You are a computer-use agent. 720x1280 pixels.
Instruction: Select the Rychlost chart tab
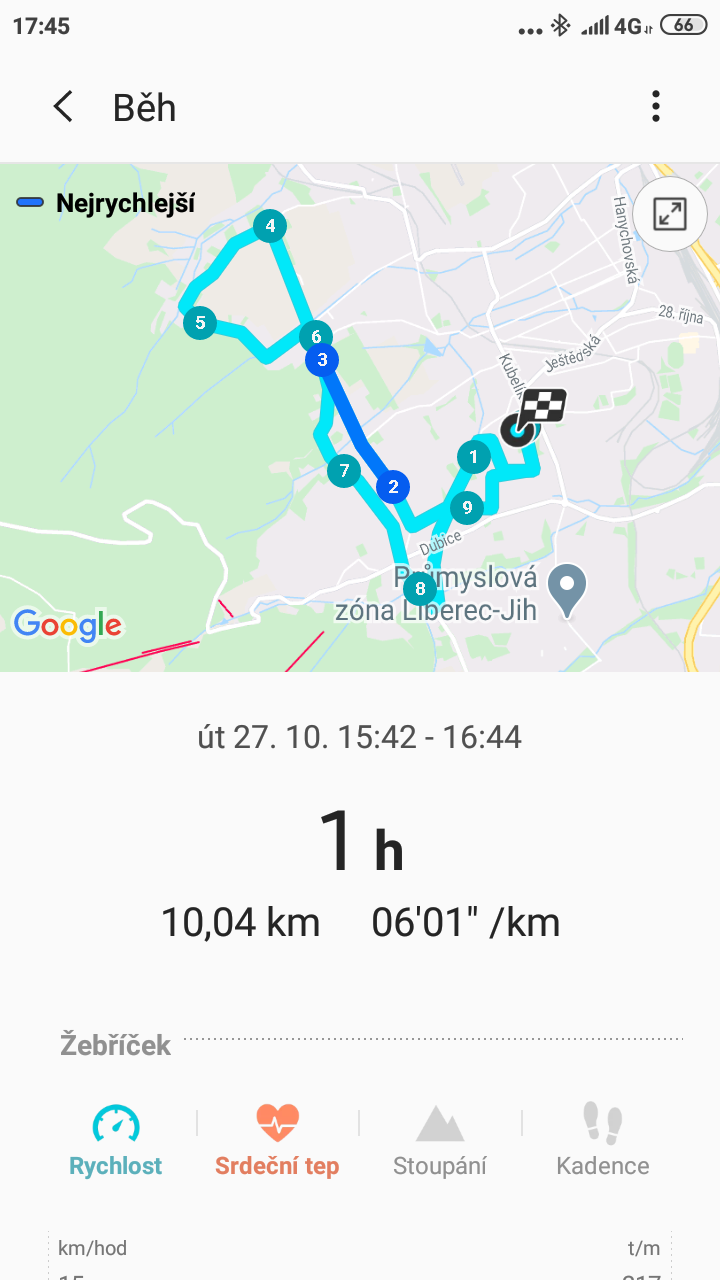click(116, 1140)
